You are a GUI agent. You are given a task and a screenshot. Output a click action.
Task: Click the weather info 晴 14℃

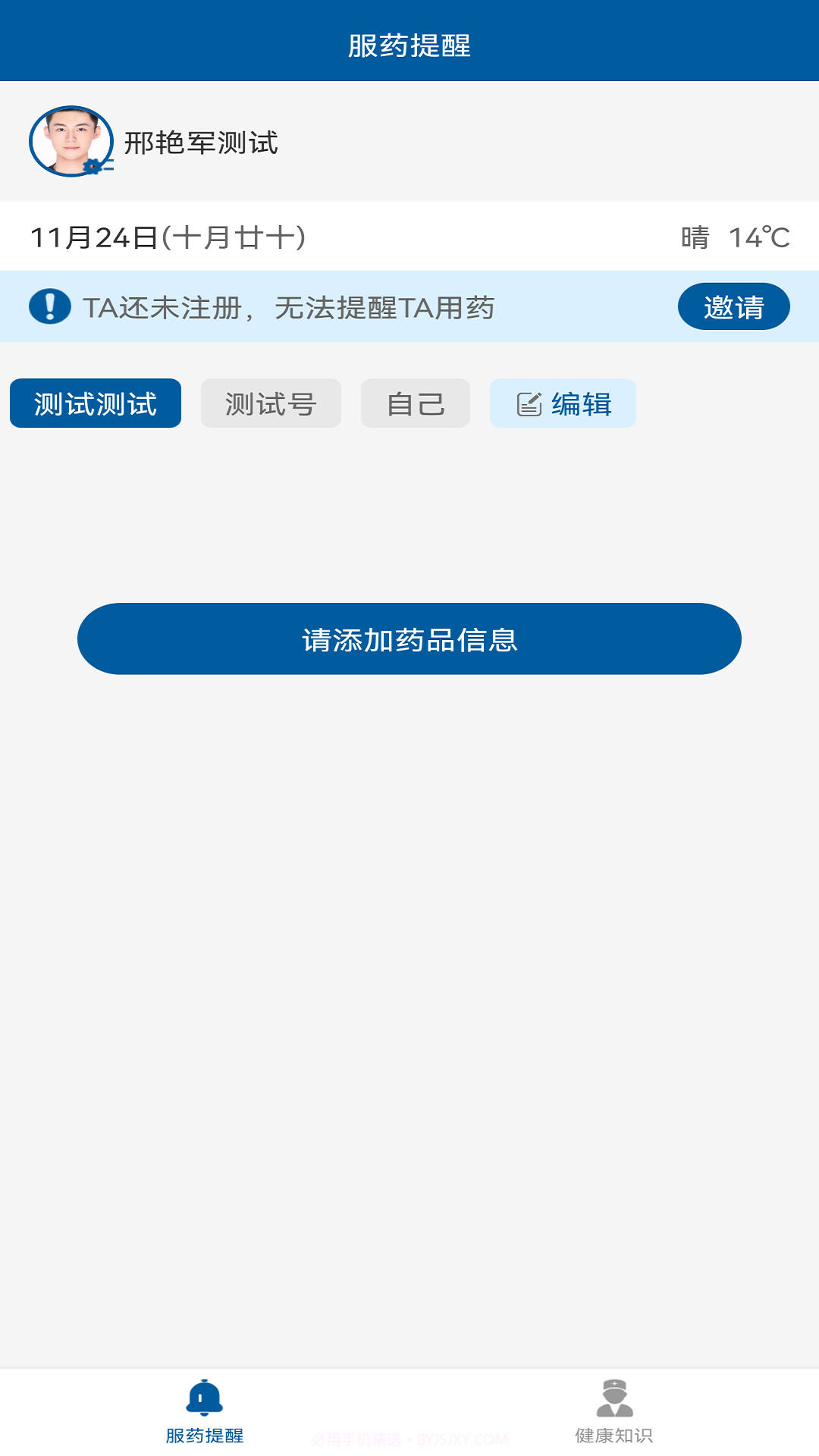click(x=732, y=237)
